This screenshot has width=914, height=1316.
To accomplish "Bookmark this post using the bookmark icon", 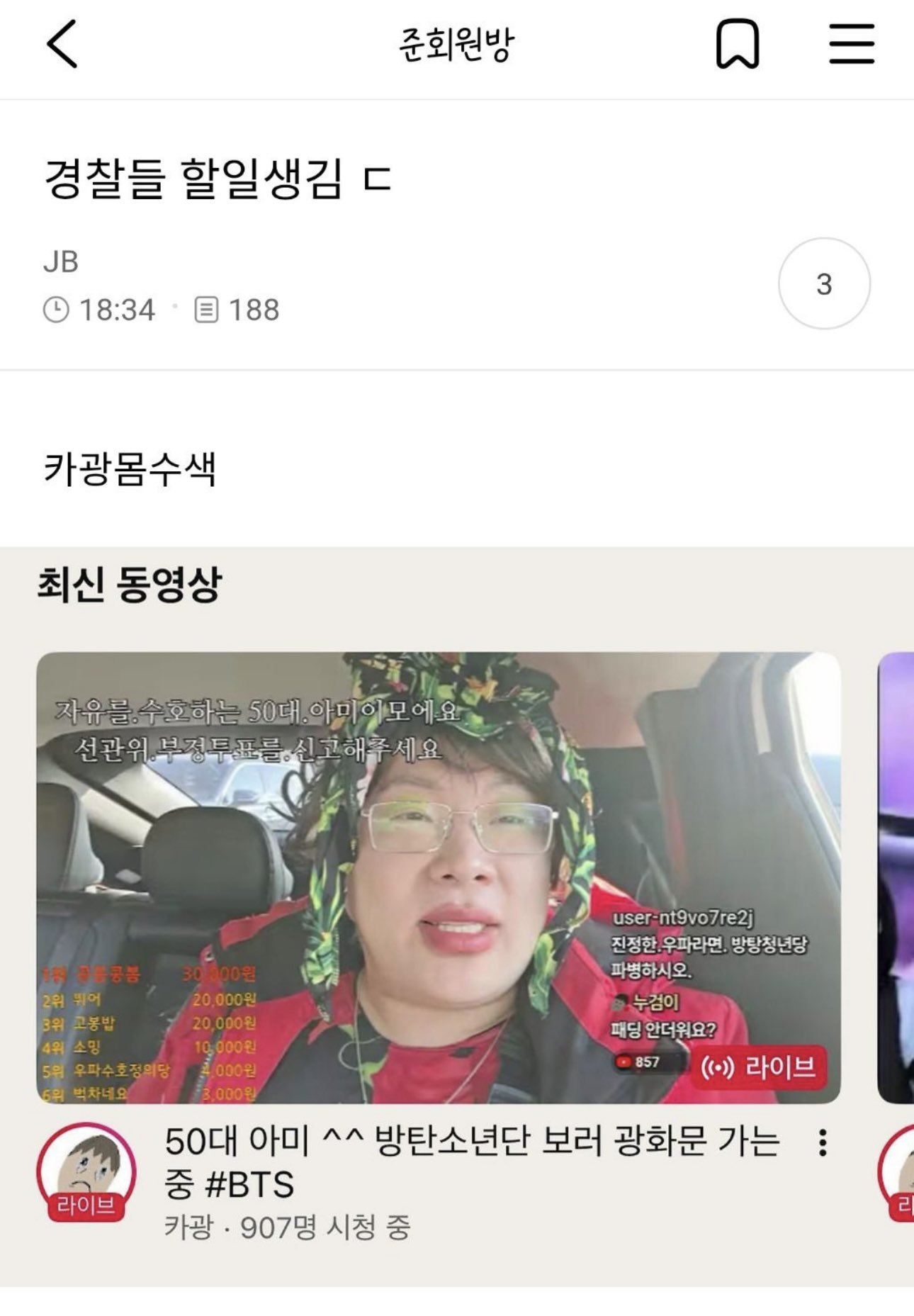I will coord(740,45).
